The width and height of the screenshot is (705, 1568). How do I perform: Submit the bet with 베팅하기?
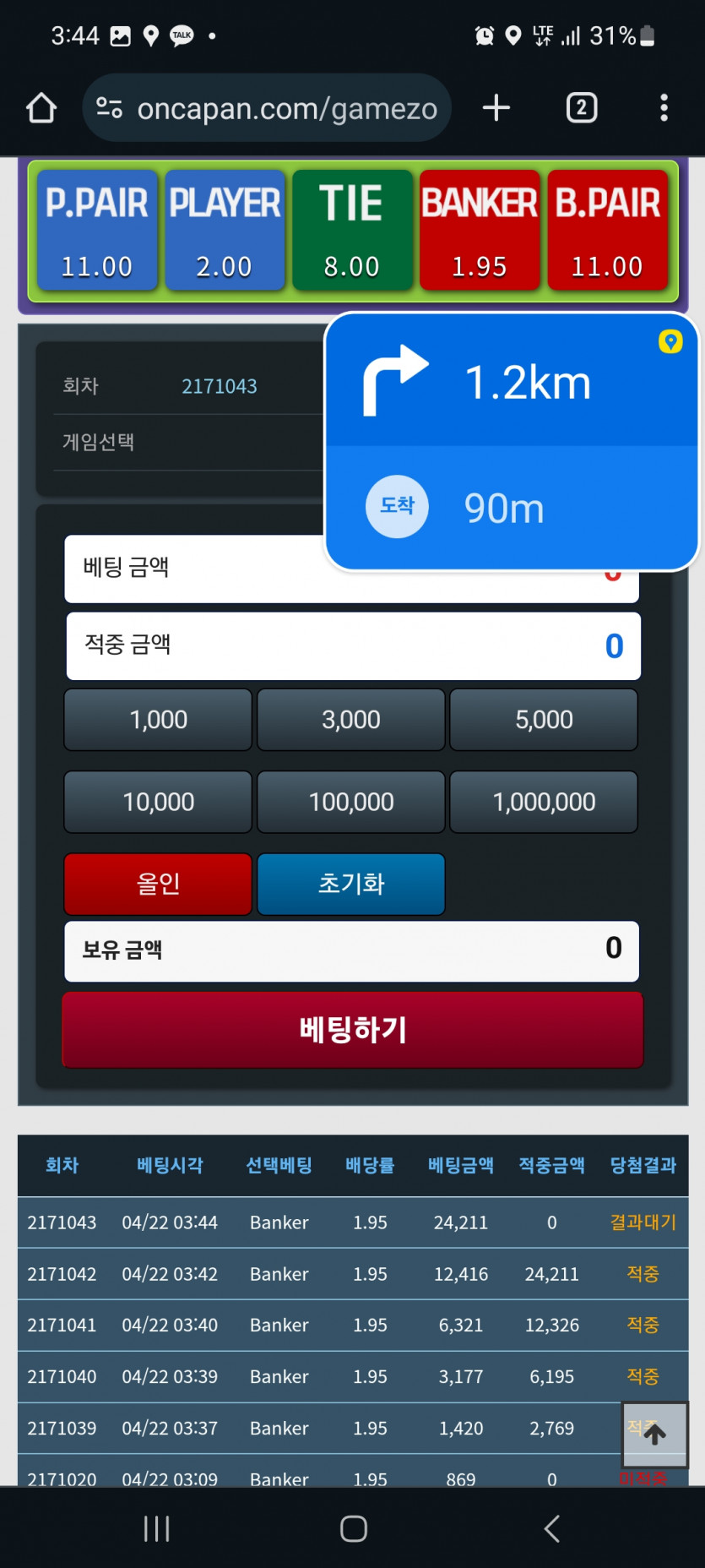pyautogui.click(x=353, y=1030)
